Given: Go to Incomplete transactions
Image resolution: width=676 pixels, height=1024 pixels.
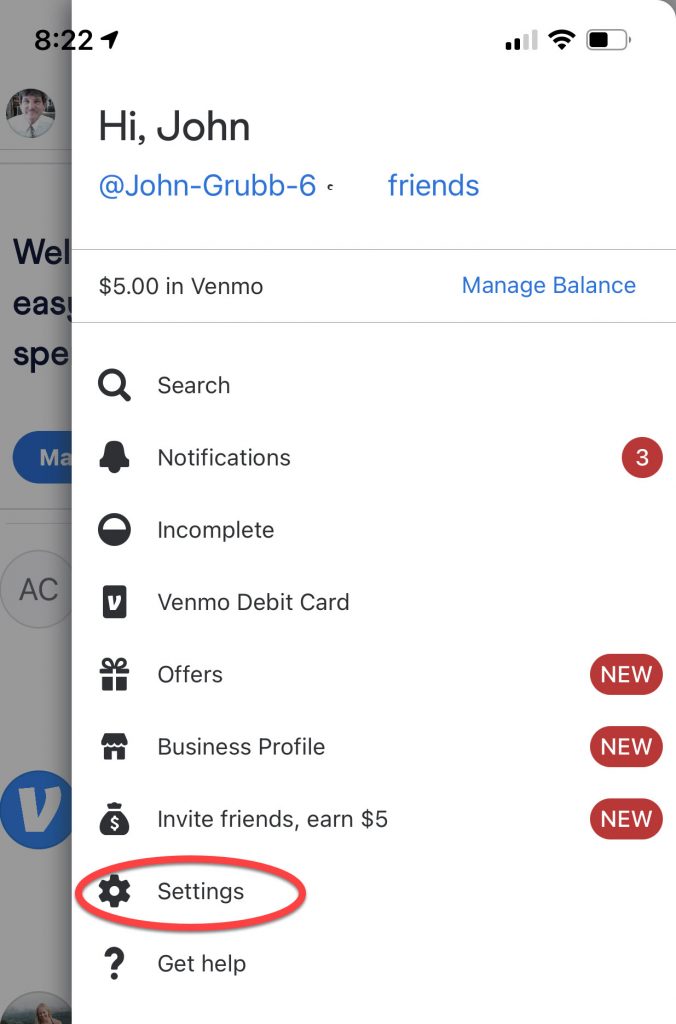Looking at the screenshot, I should (x=215, y=530).
